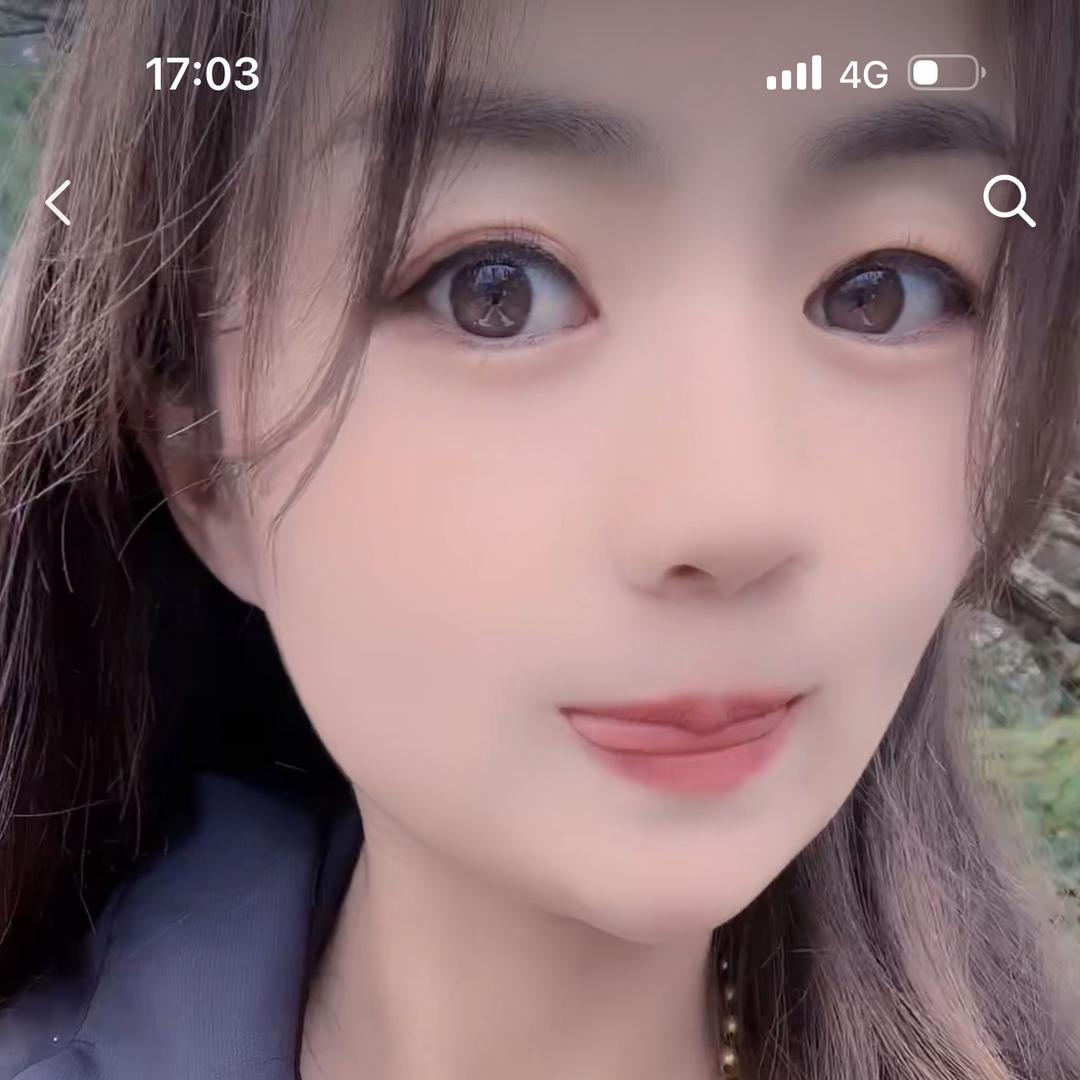
Task: Open search with the magnifier icon
Action: tap(1008, 201)
